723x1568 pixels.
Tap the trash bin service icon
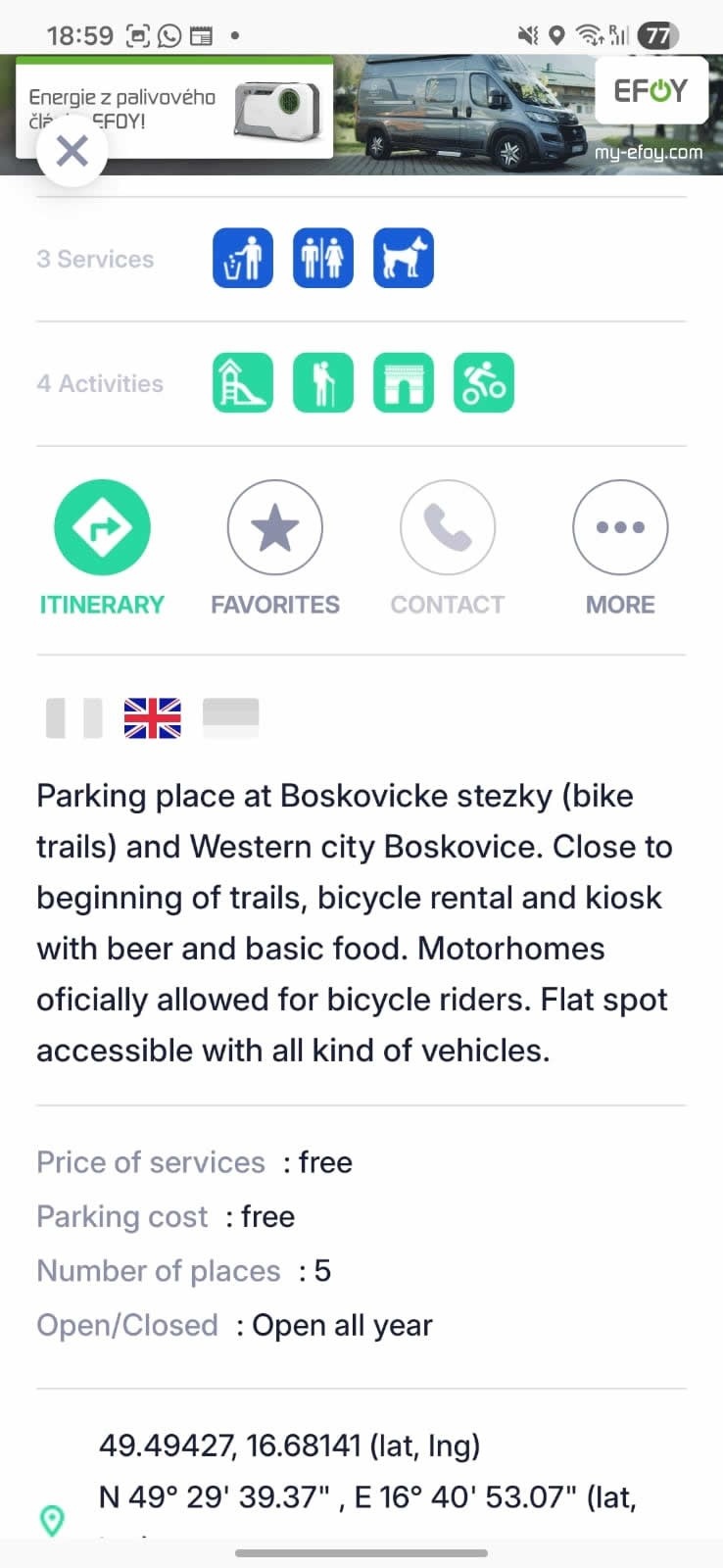(x=243, y=259)
